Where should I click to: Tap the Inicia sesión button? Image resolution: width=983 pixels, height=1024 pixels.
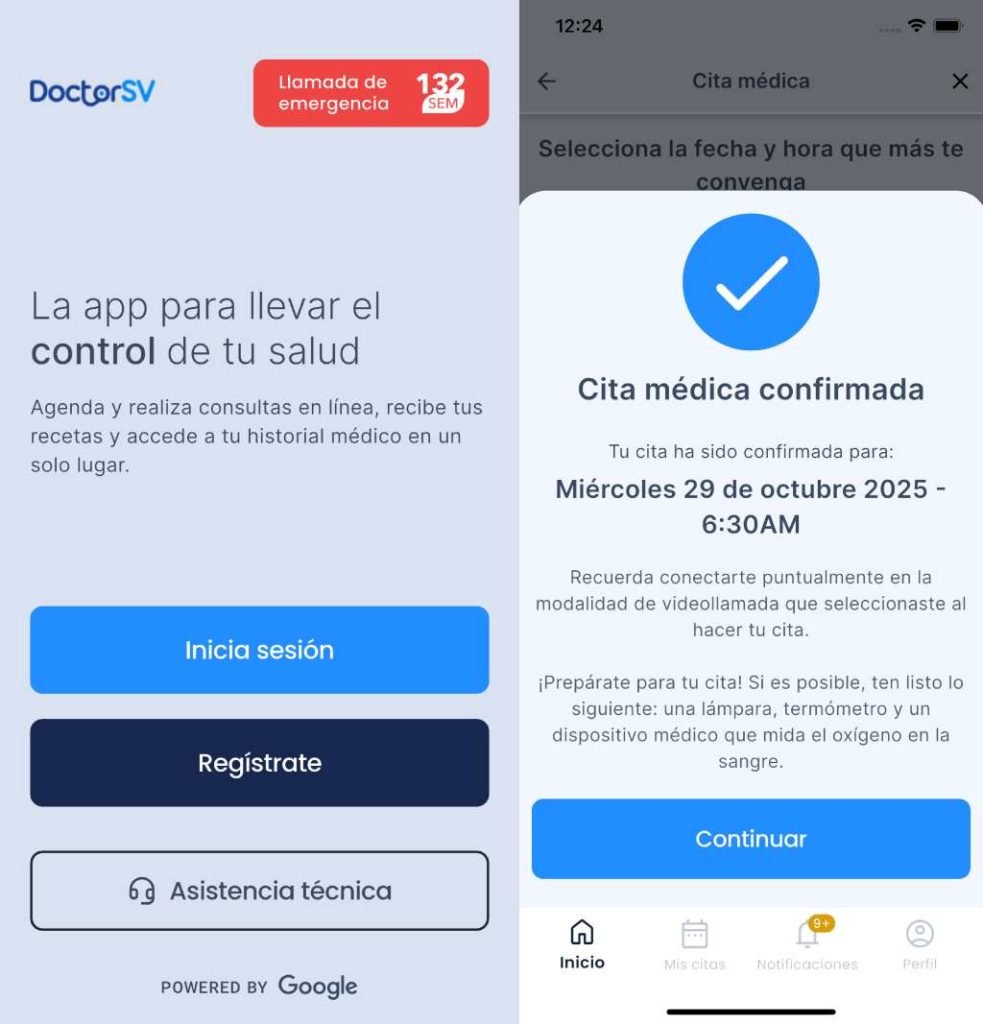click(x=259, y=650)
